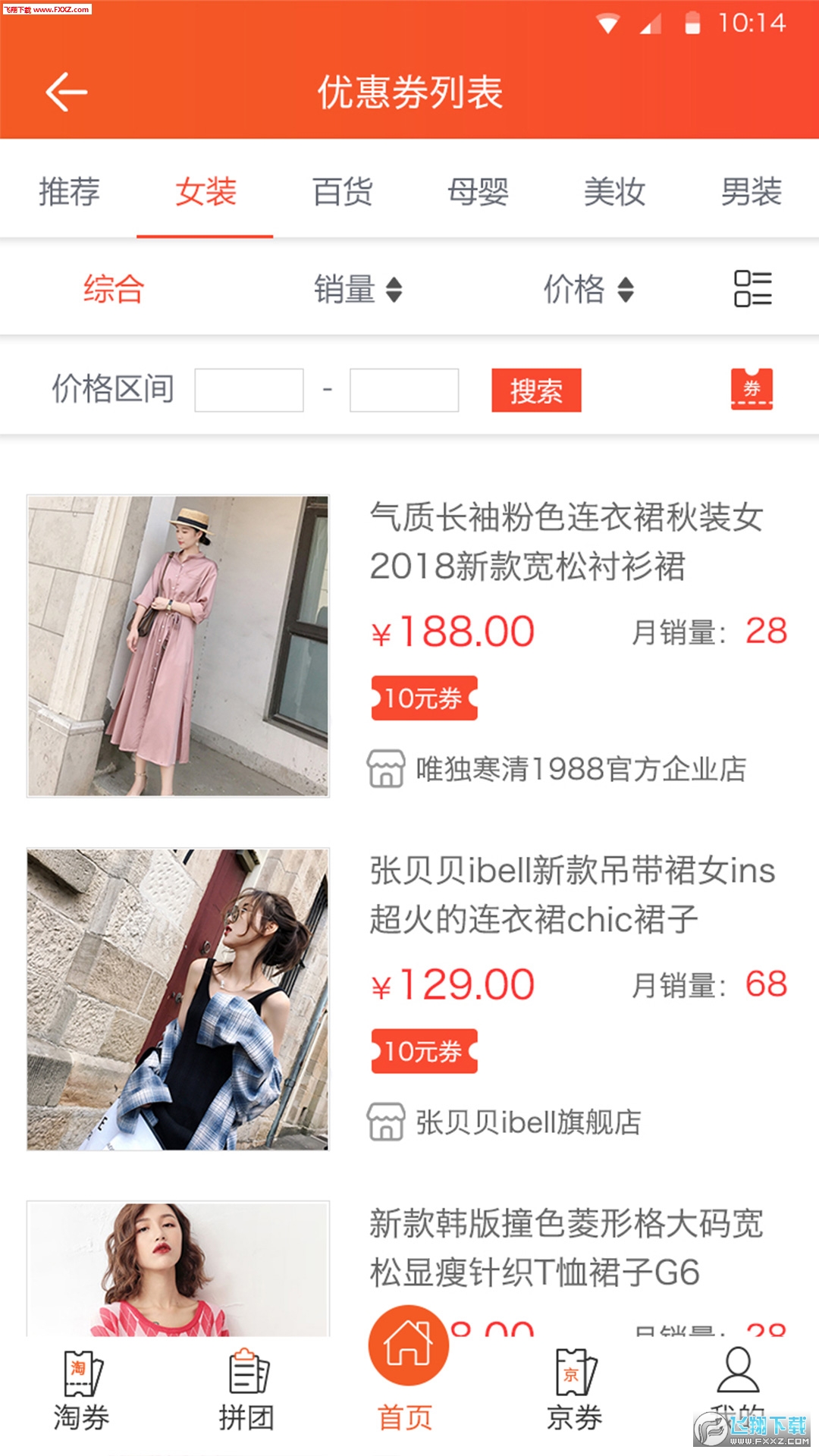This screenshot has width=819, height=1456.
Task: Select the 综合 sorting option
Action: 114,289
